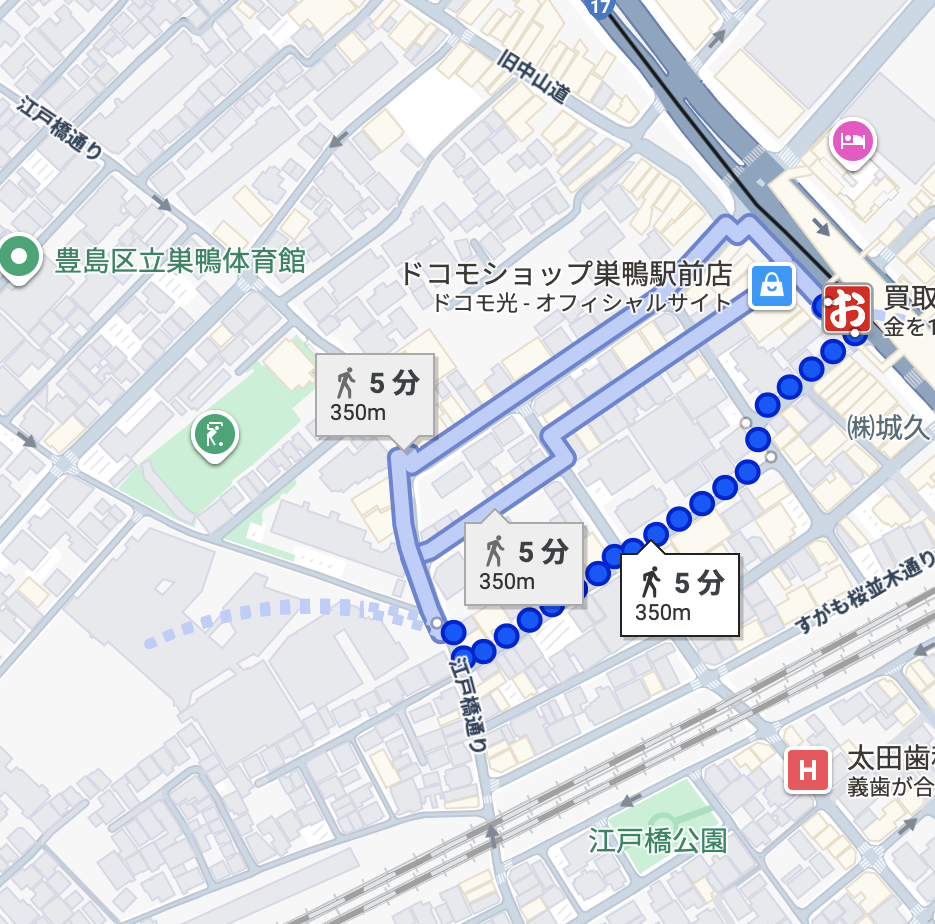Select the selected white 5分 350m route label
This screenshot has width=935, height=924.
[680, 596]
